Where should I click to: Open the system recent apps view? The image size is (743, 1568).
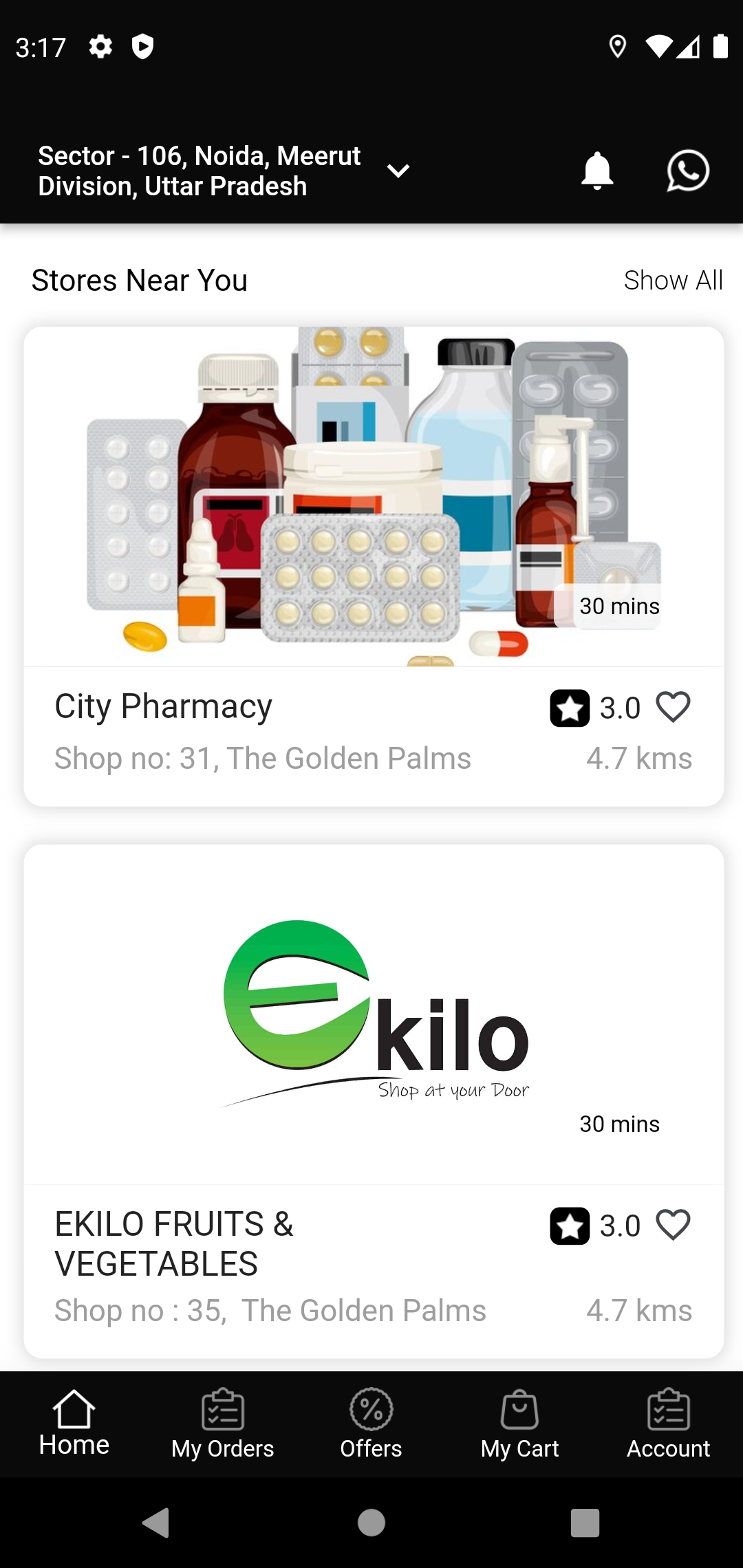pyautogui.click(x=585, y=1523)
